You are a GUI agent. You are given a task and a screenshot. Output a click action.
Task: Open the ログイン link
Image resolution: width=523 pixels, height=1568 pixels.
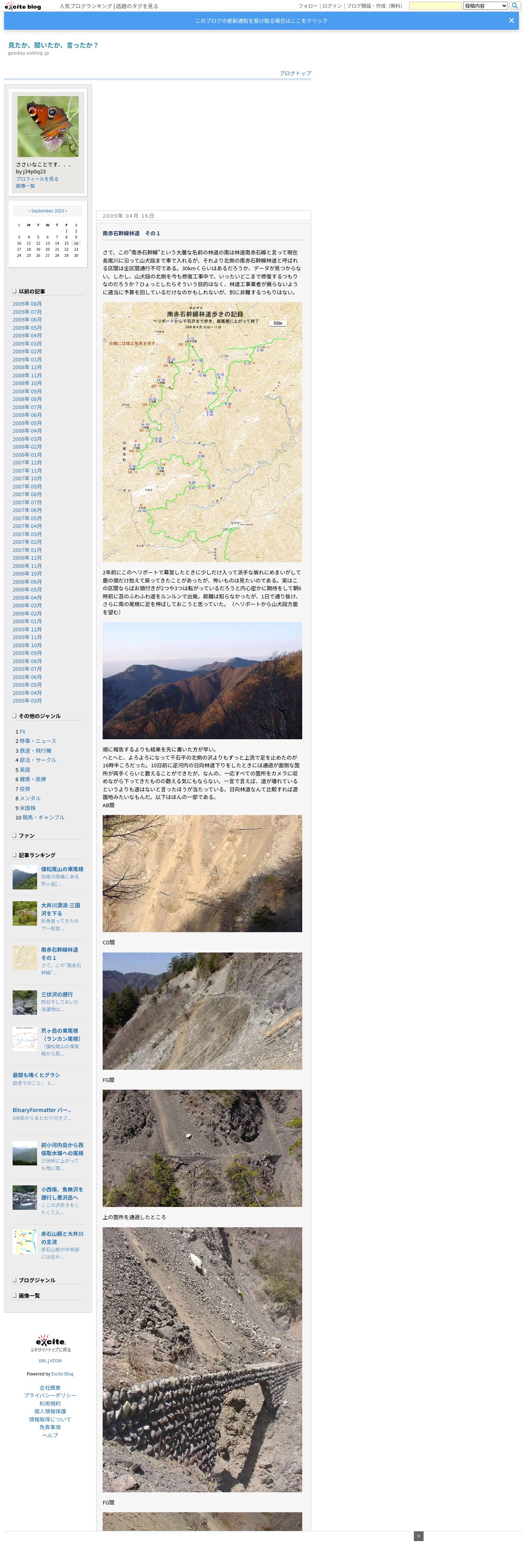tap(332, 6)
